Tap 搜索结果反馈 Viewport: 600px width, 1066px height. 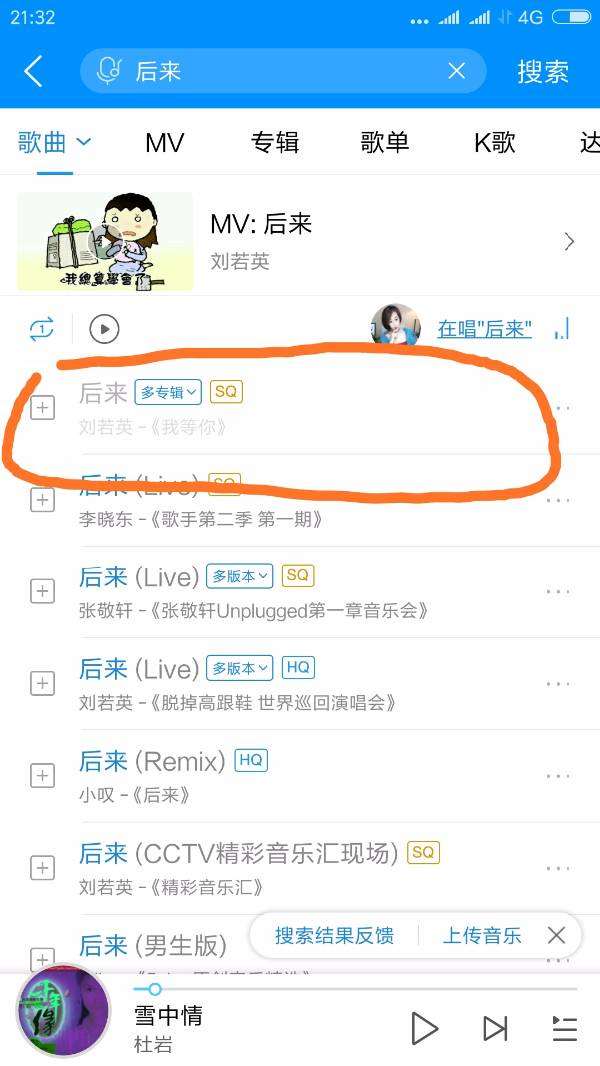click(334, 936)
